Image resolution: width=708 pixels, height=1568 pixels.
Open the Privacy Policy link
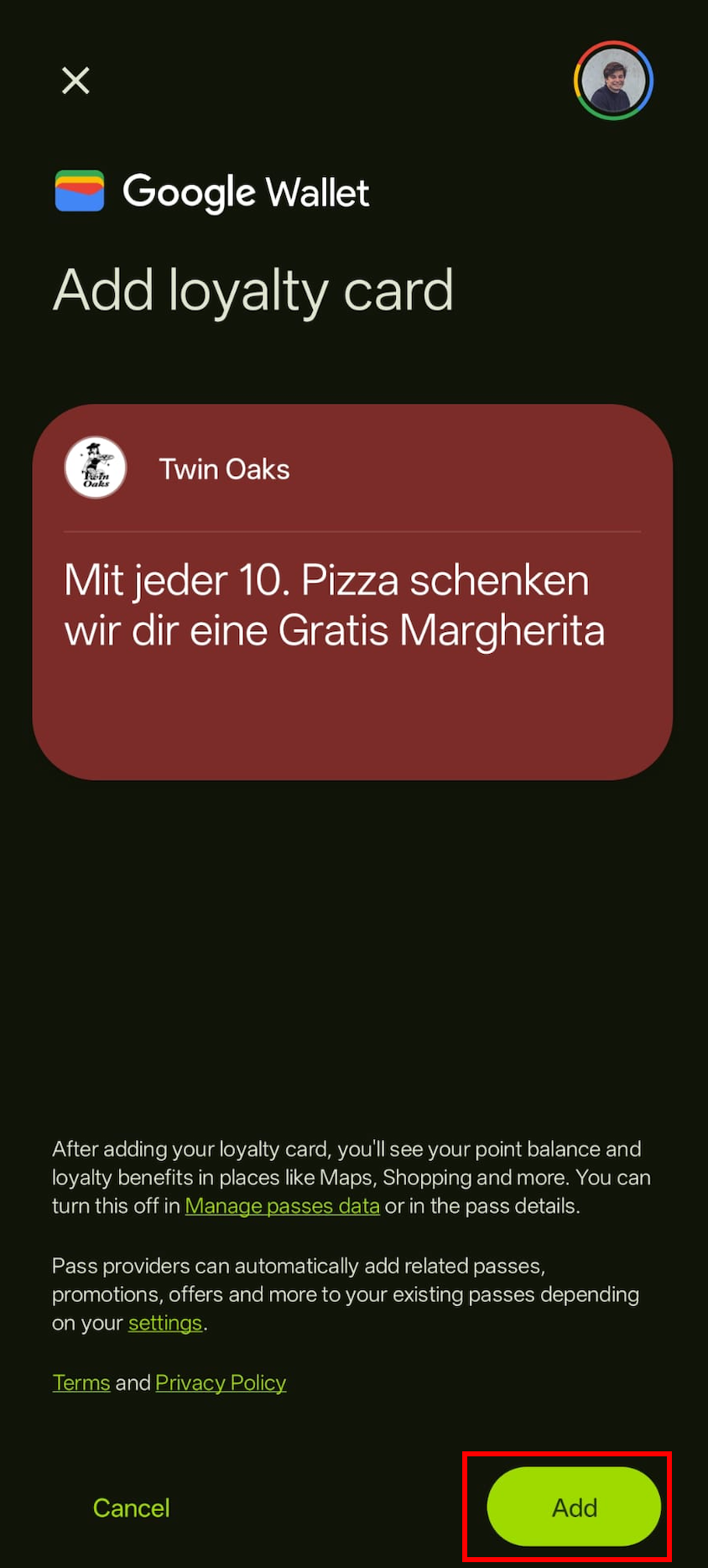[x=221, y=1382]
